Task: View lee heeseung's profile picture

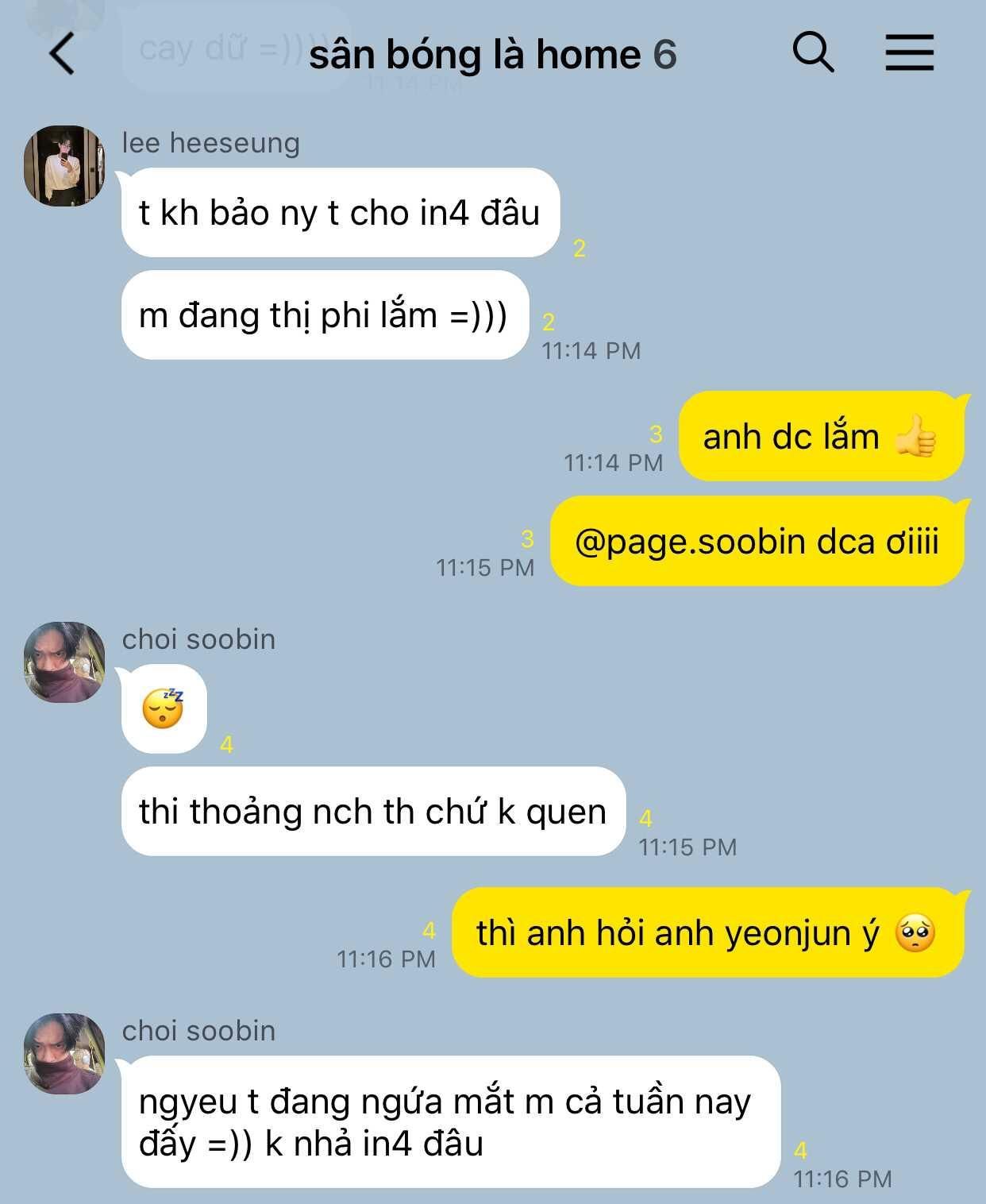Action: point(64,165)
